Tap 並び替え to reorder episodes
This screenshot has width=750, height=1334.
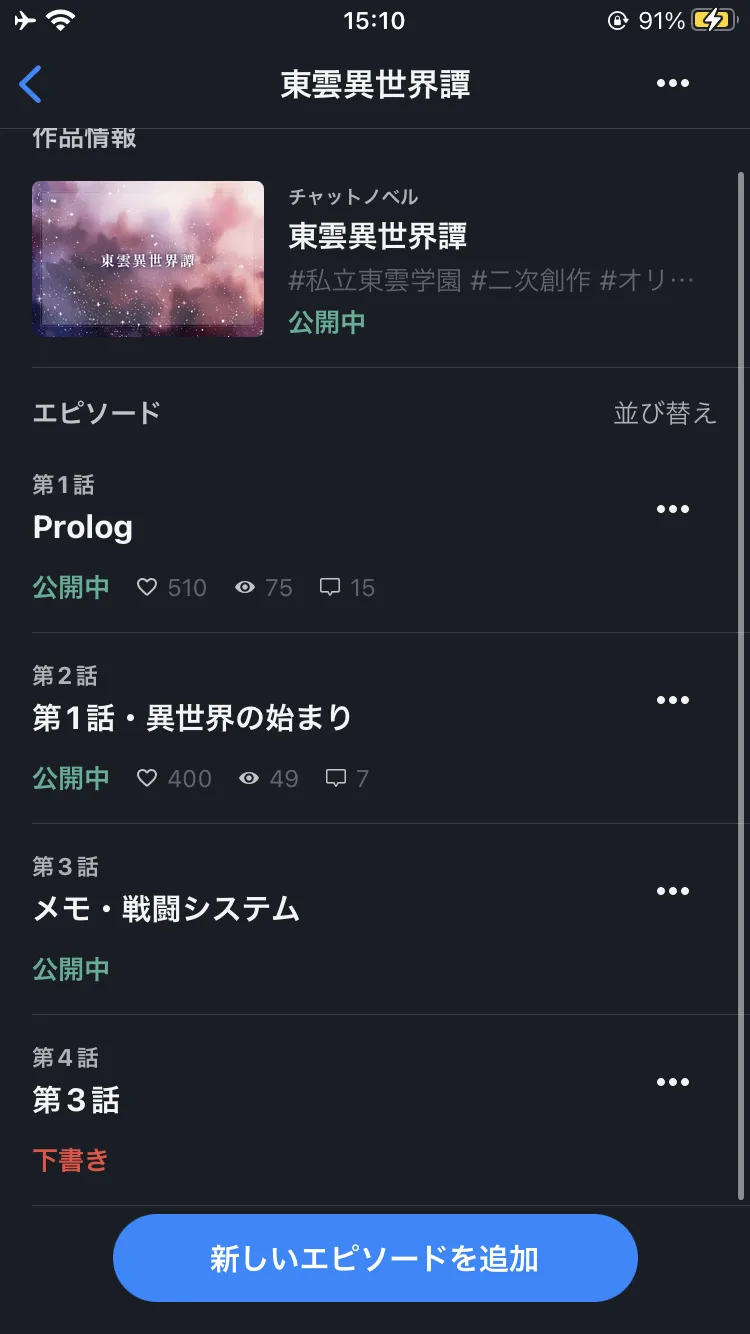665,413
